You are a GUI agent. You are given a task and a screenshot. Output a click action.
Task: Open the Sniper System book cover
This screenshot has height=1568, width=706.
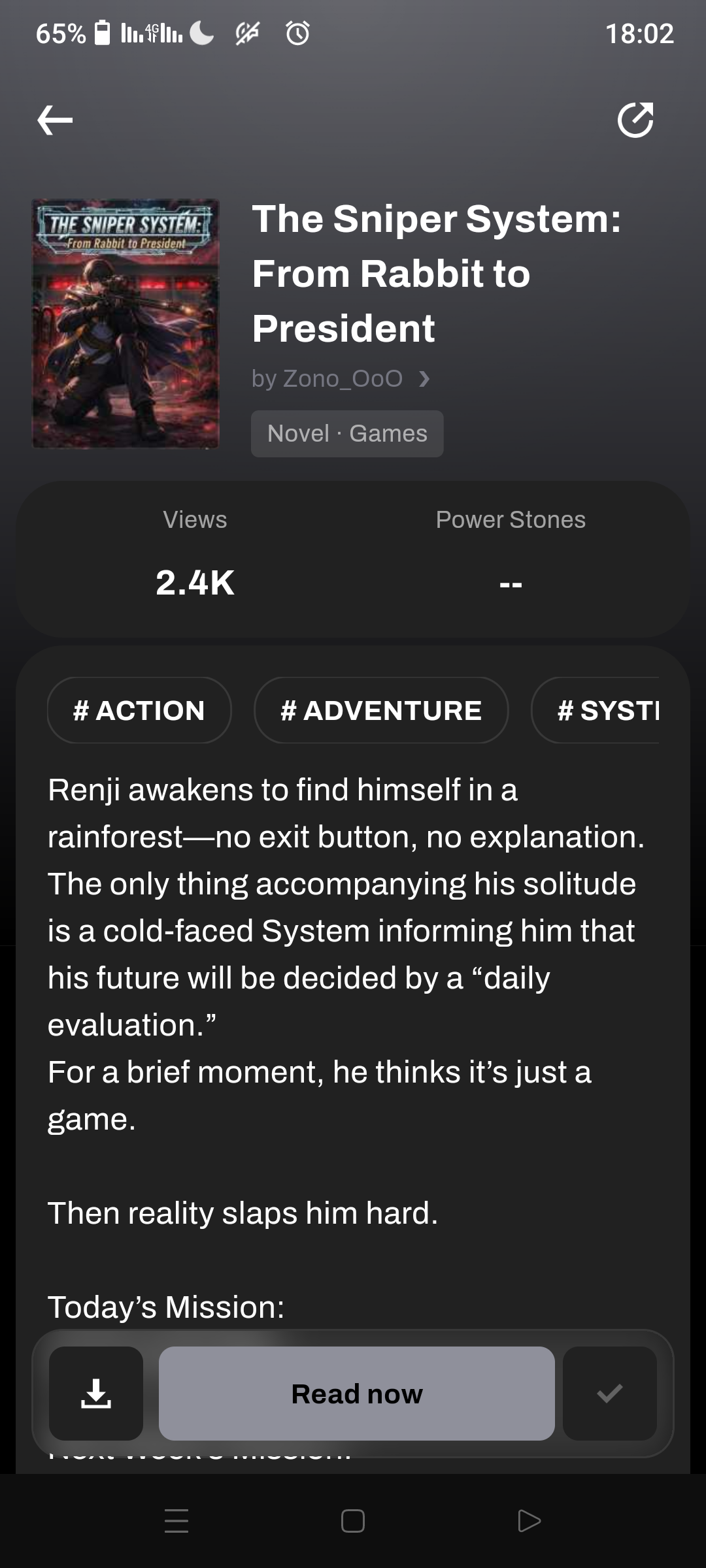(126, 323)
